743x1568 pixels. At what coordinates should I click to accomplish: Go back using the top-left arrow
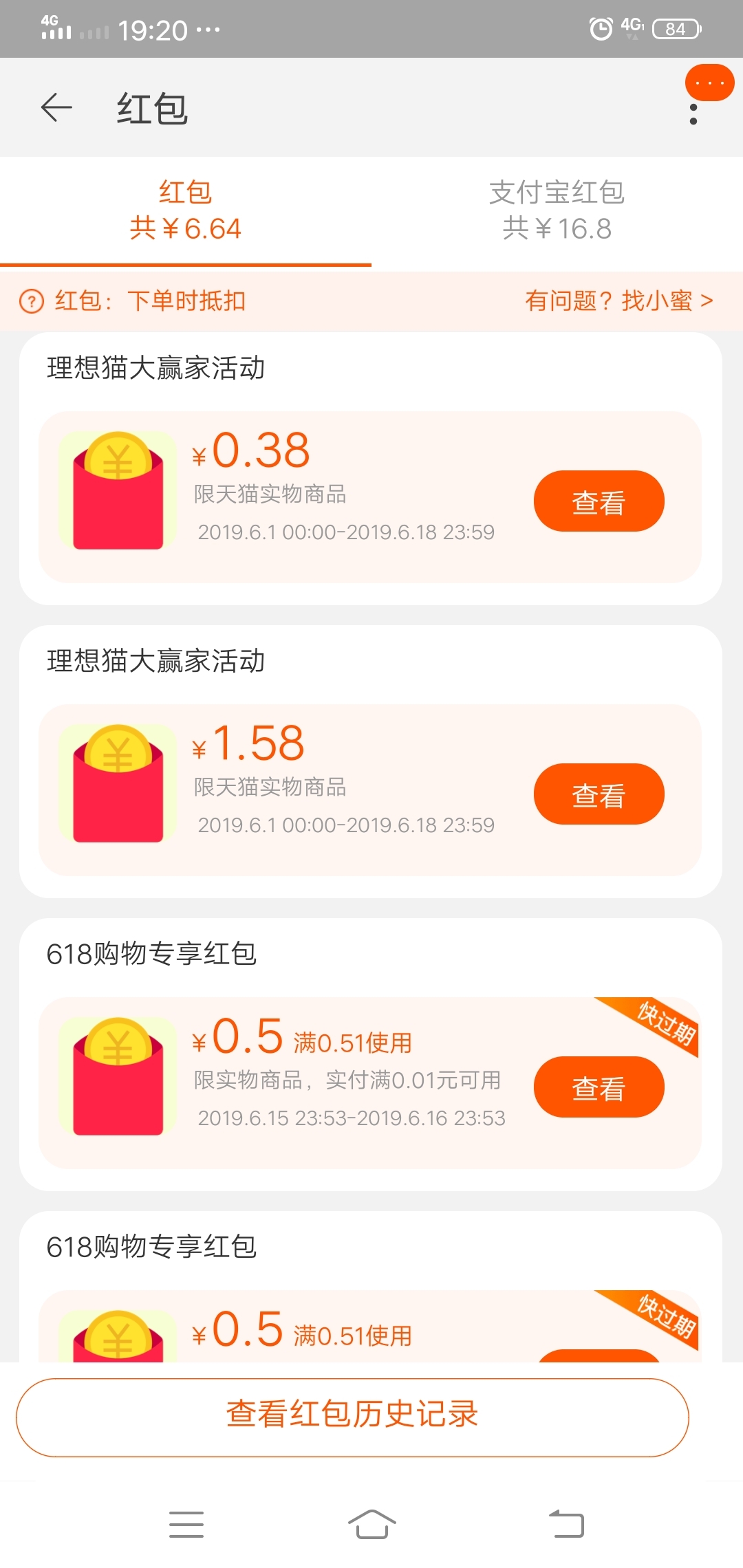click(56, 108)
